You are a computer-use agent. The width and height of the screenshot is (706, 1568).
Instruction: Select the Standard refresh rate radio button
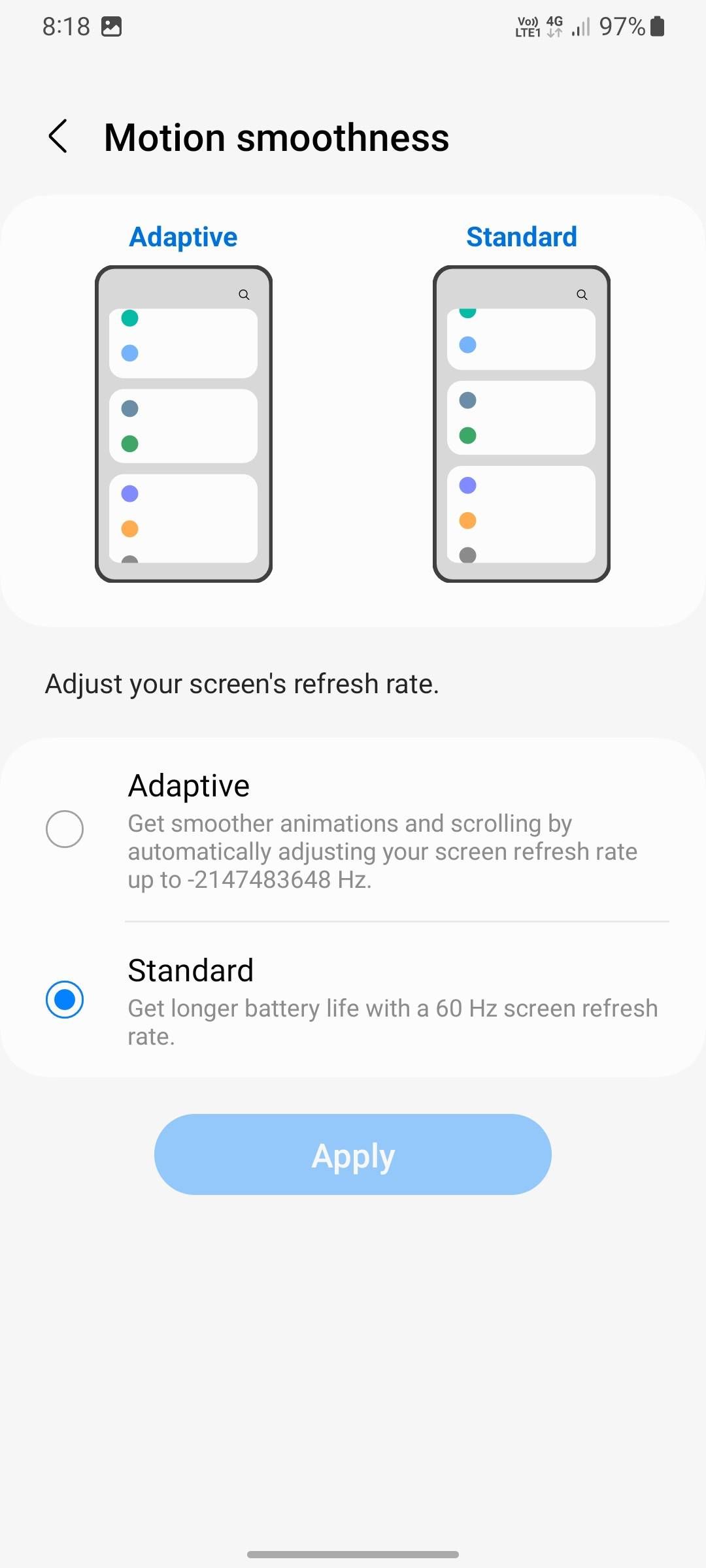pos(65,998)
